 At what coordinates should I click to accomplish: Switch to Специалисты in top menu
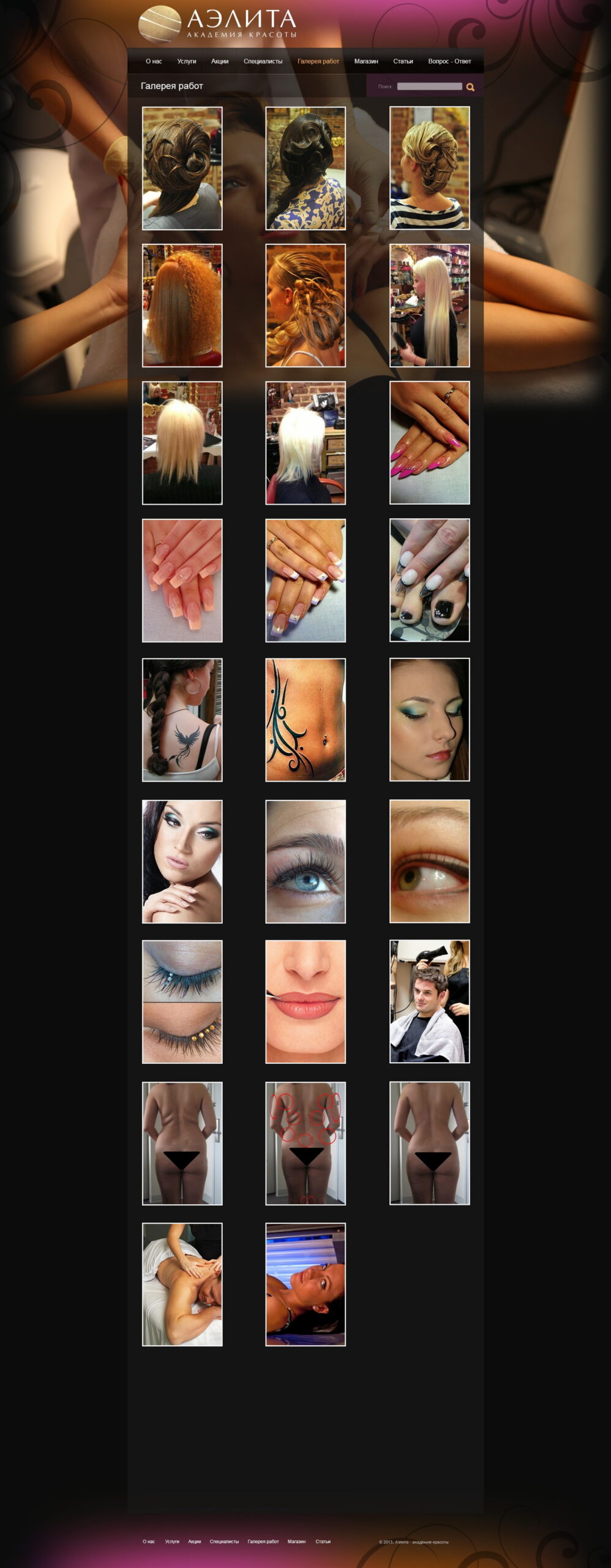coord(263,61)
